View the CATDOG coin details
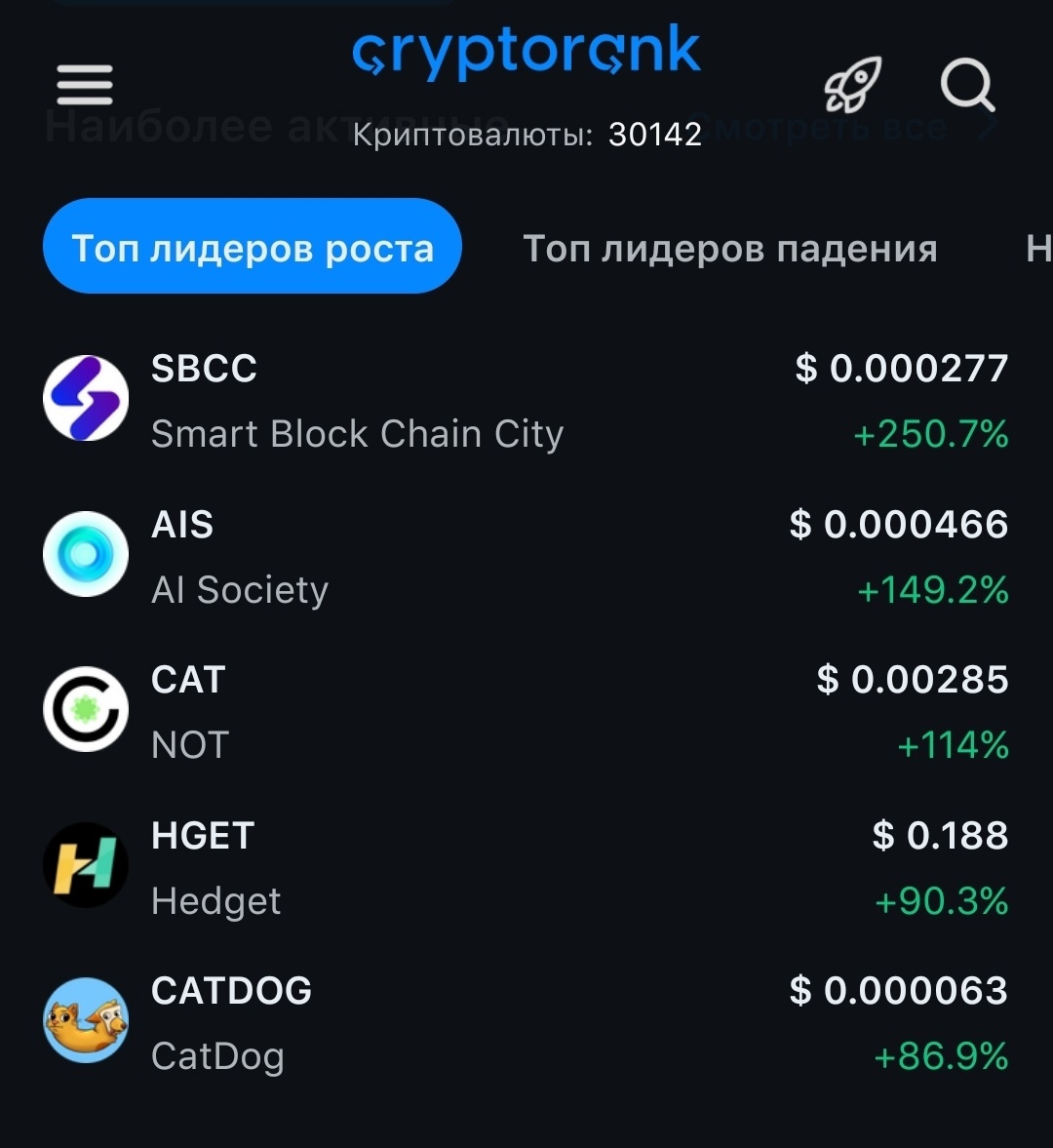 click(x=526, y=1022)
